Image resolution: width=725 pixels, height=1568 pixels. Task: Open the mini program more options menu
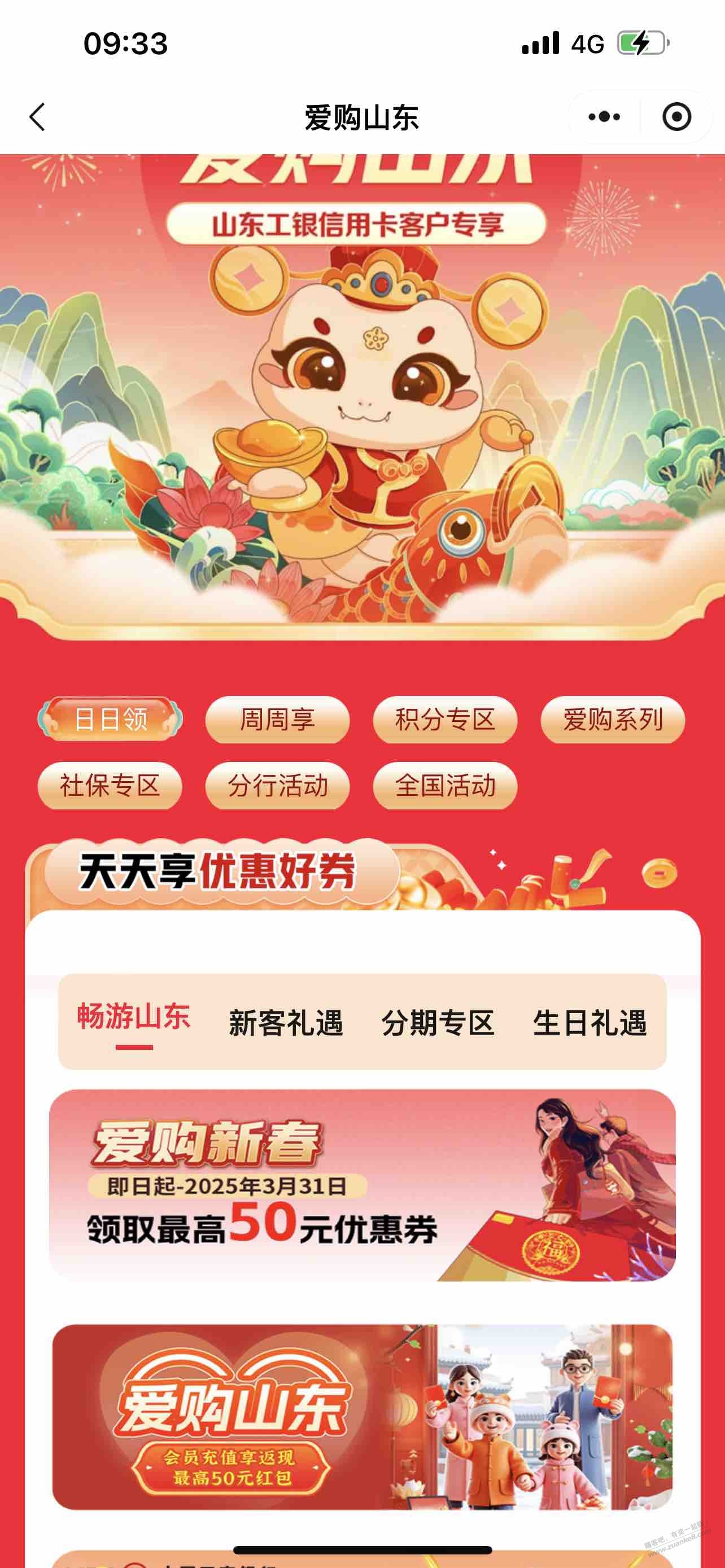[604, 117]
